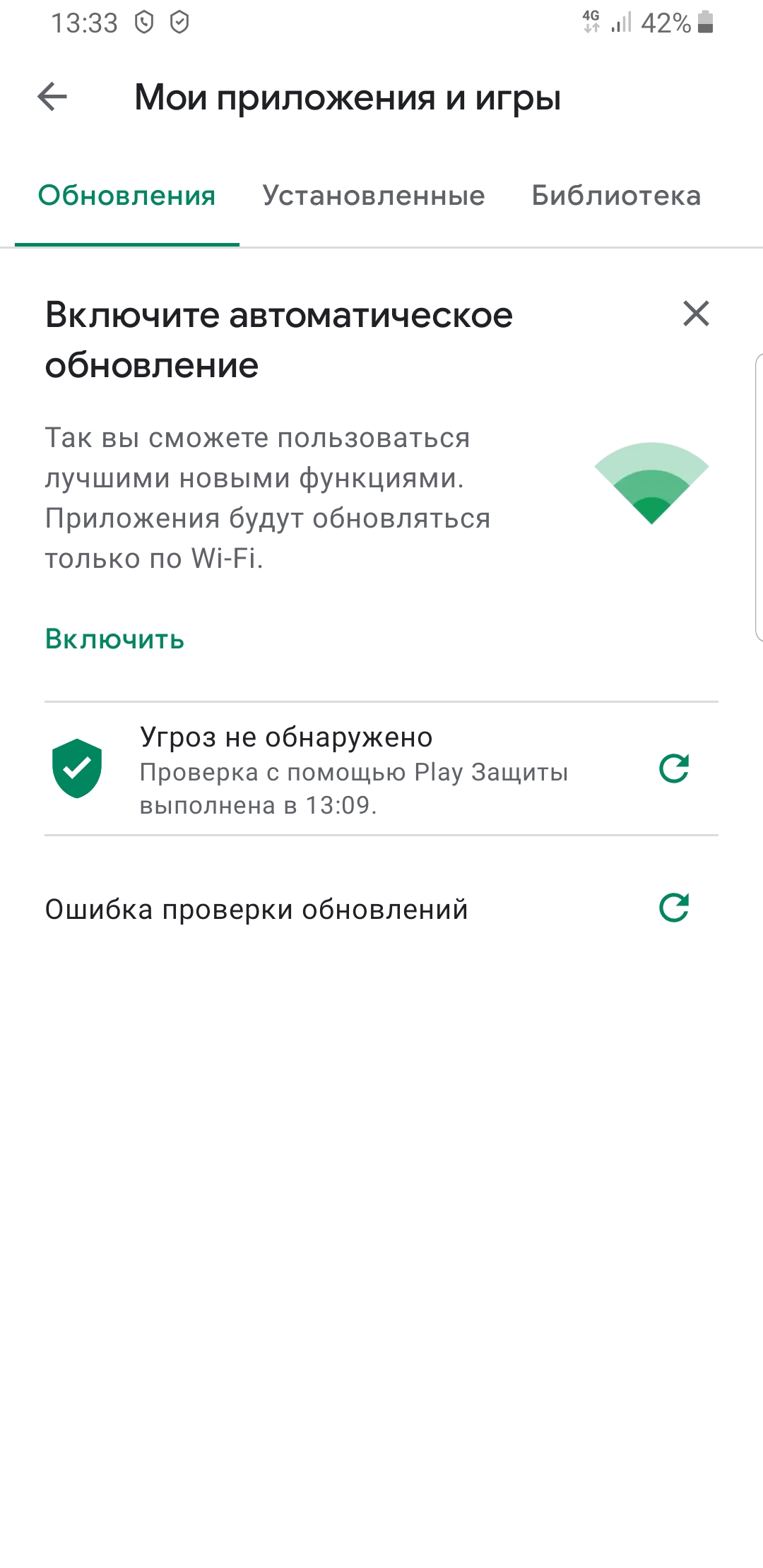Screen dimensions: 763x1568
Task: Switch to the Установленные tab
Action: point(373,196)
